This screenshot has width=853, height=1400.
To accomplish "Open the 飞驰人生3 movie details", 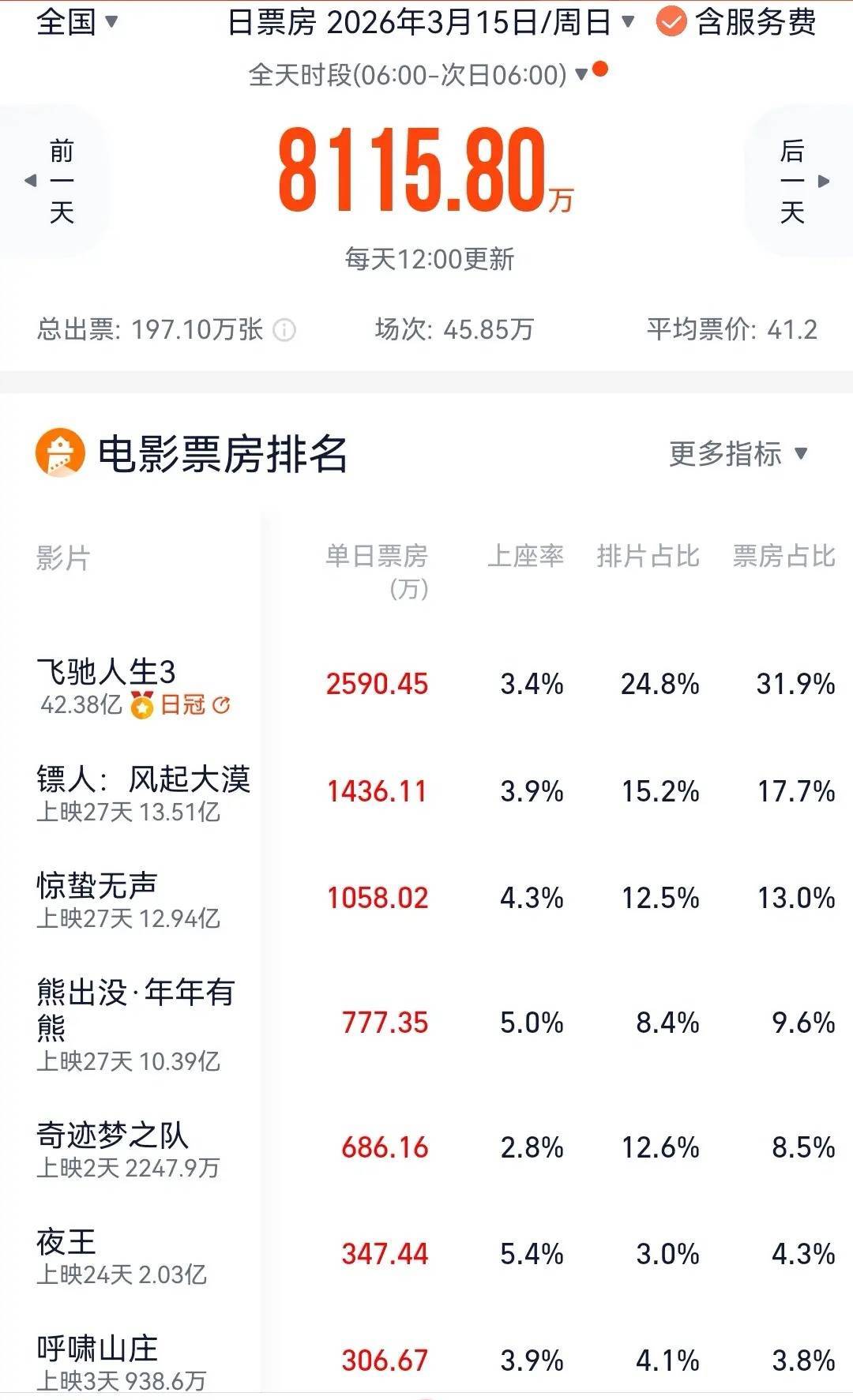I will [x=106, y=672].
